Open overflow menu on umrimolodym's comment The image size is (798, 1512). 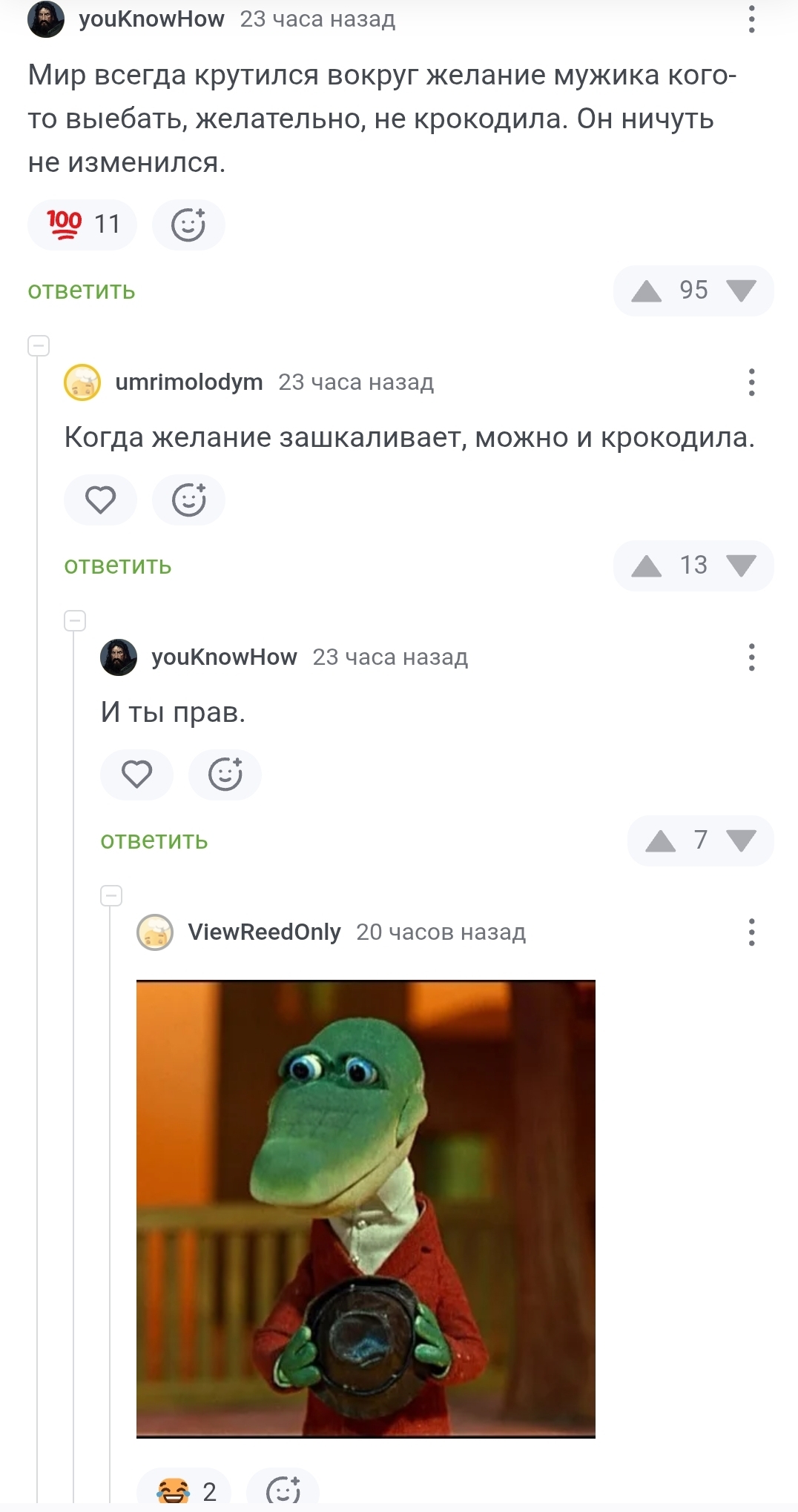click(x=751, y=382)
